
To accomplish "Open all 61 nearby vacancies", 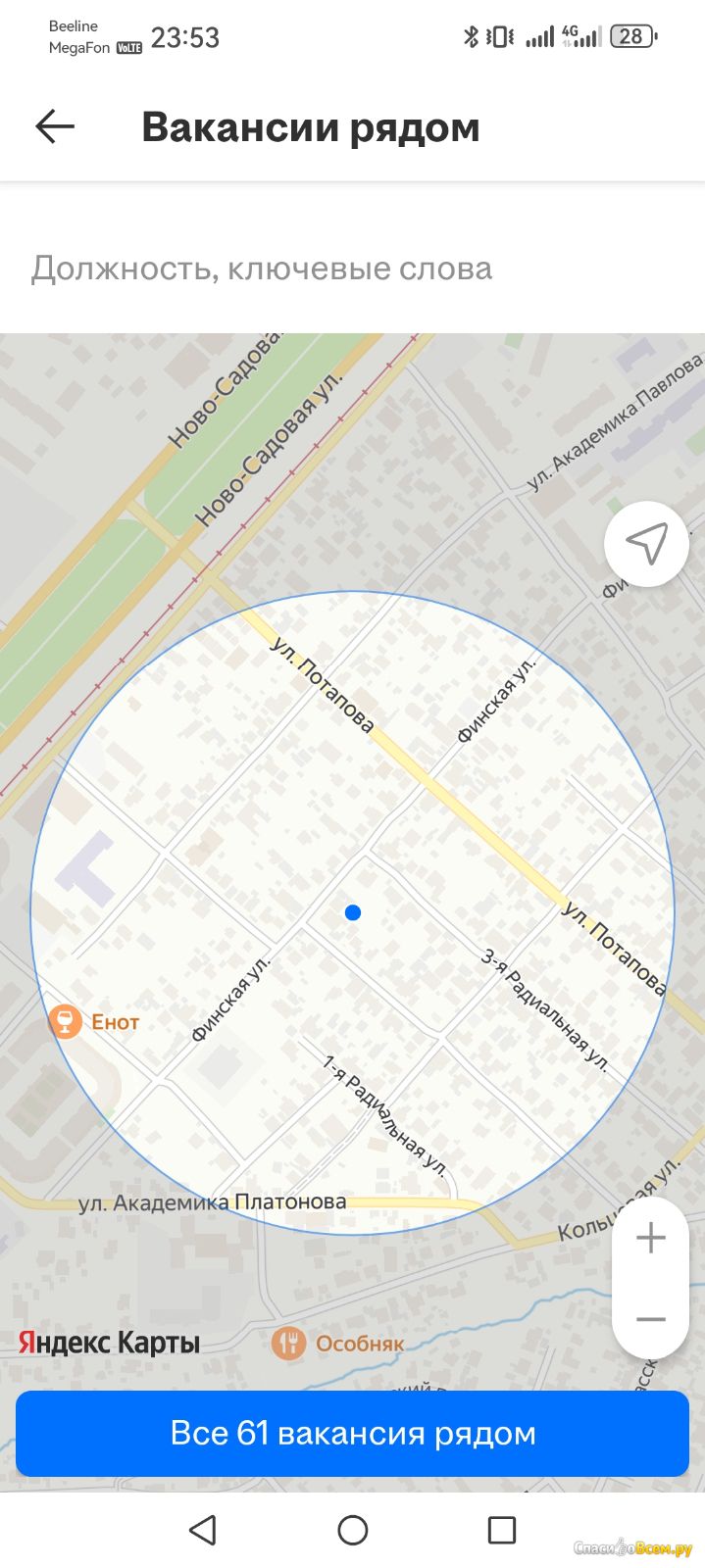I will 353,1433.
